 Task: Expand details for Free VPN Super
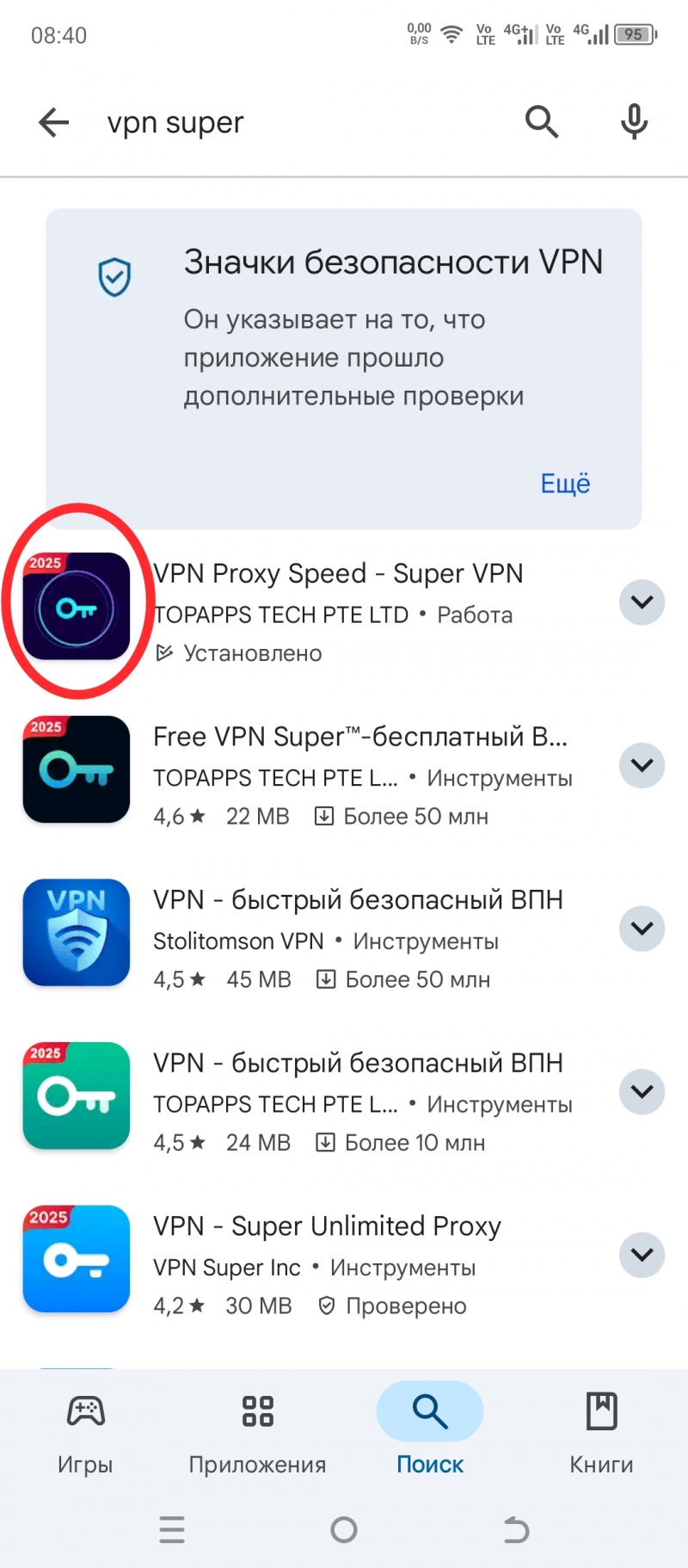pyautogui.click(x=642, y=765)
